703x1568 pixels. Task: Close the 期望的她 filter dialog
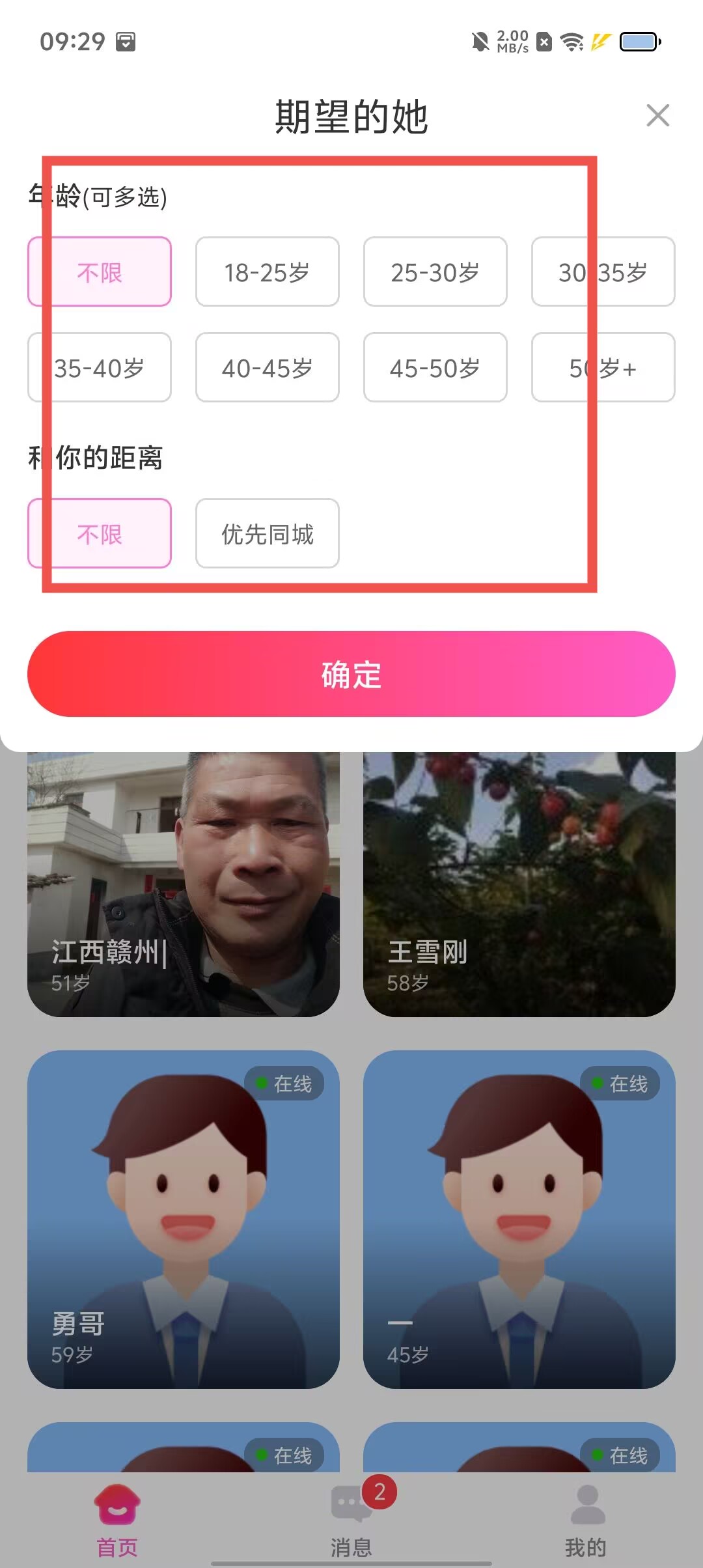click(657, 116)
